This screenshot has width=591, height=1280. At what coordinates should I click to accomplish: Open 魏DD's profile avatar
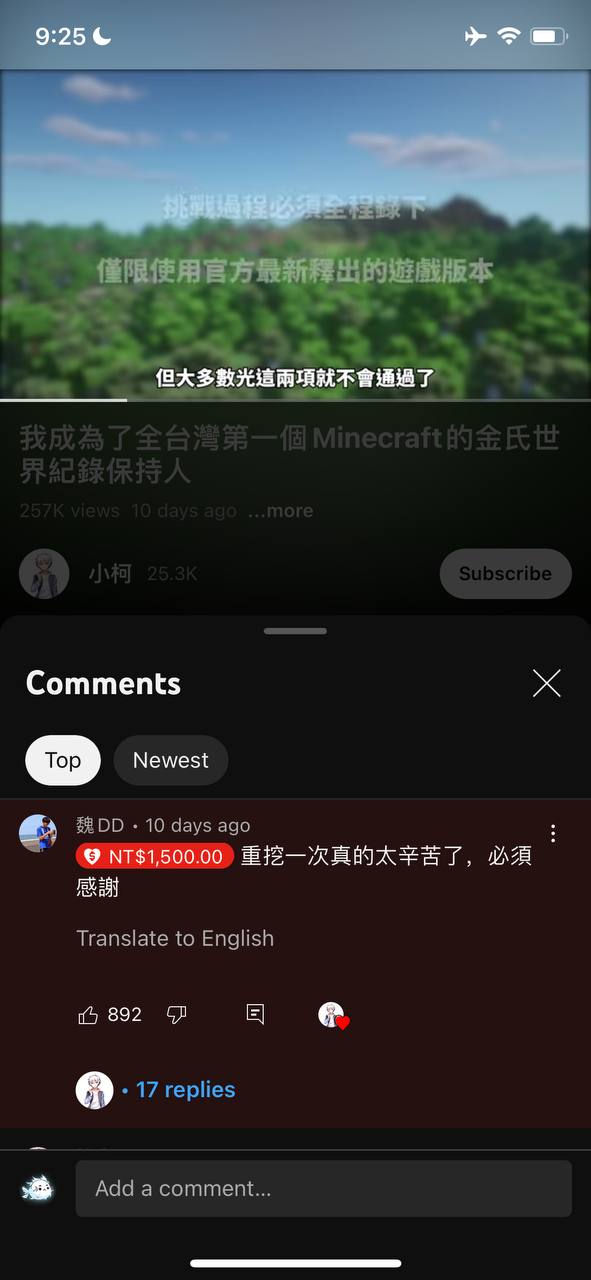(x=38, y=833)
